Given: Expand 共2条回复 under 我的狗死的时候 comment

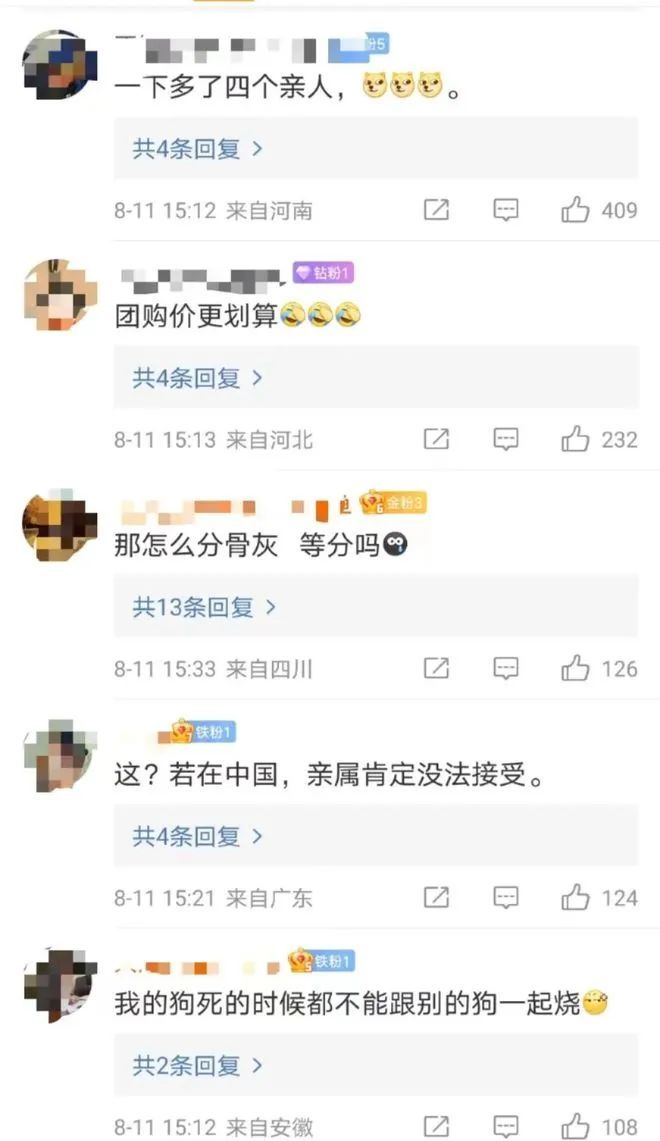Looking at the screenshot, I should (x=197, y=1066).
